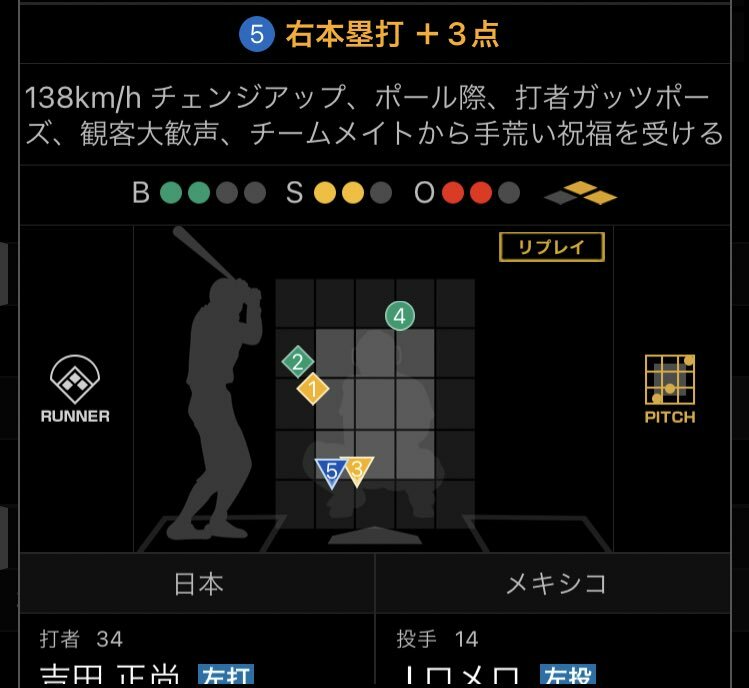Switch to the PITCH view

(669, 389)
